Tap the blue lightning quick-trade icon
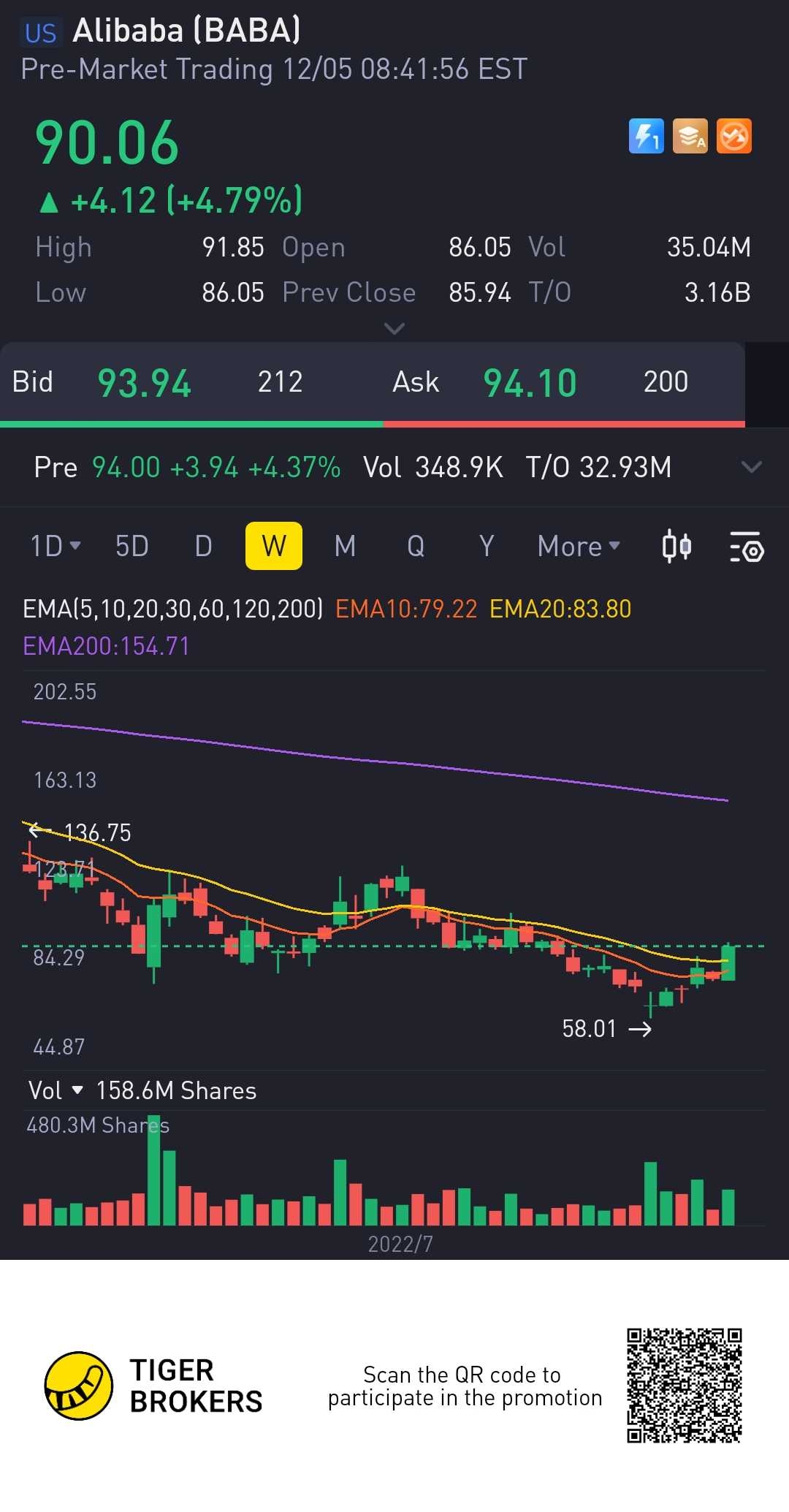 647,137
